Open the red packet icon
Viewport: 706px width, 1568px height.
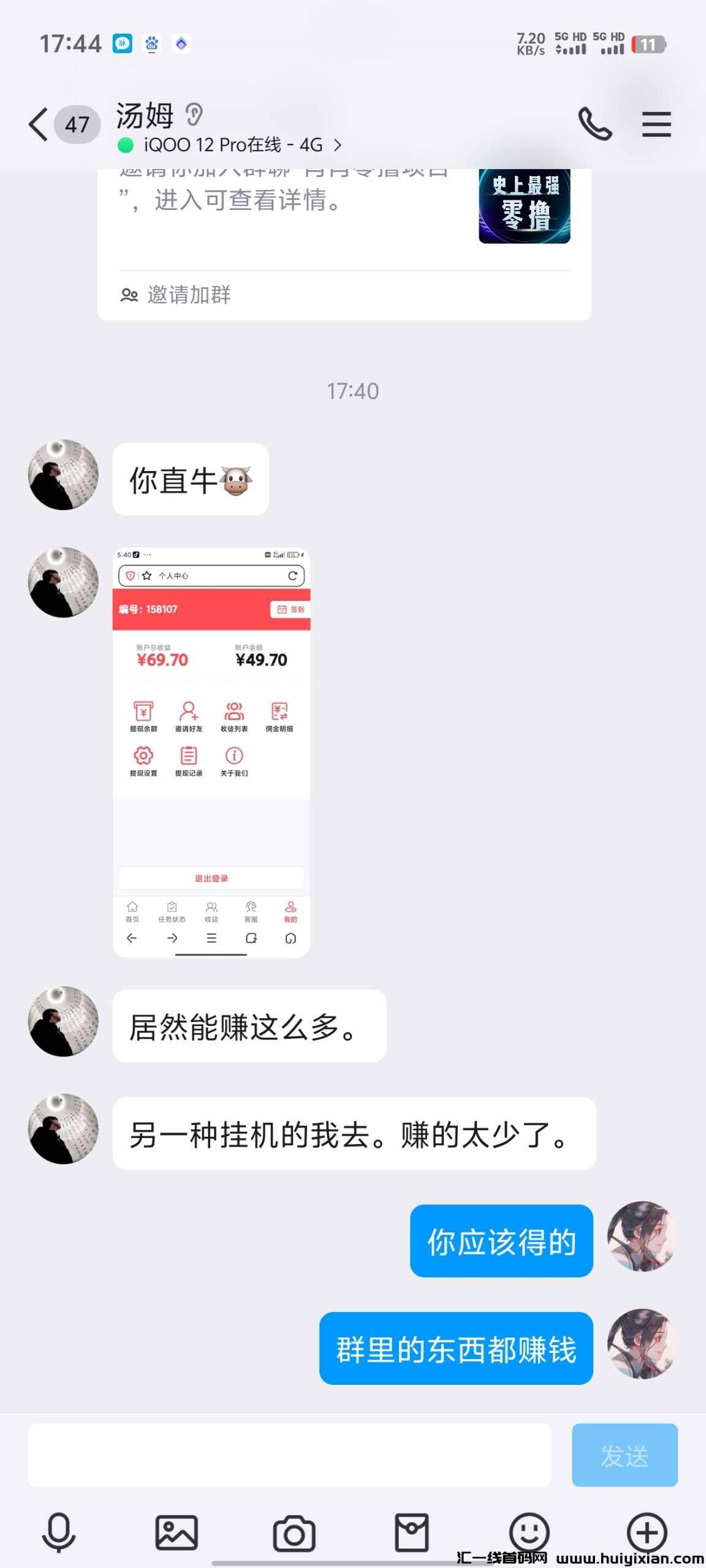click(x=412, y=1532)
